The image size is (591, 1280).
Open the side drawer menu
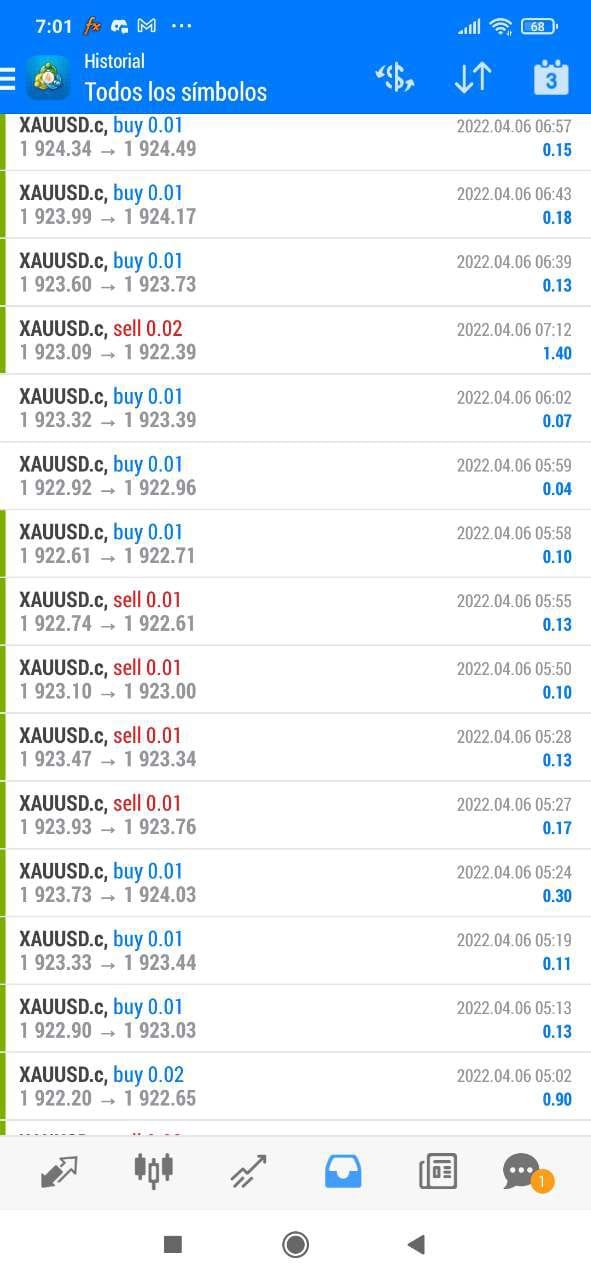click(x=8, y=79)
